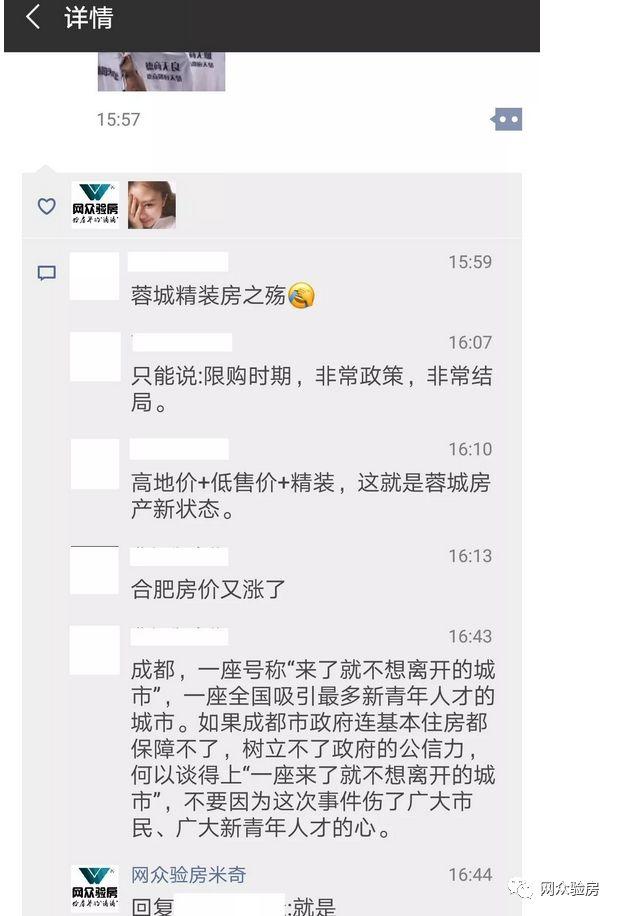Reply to the comment about 限购时期，非常政策

tap(311, 389)
